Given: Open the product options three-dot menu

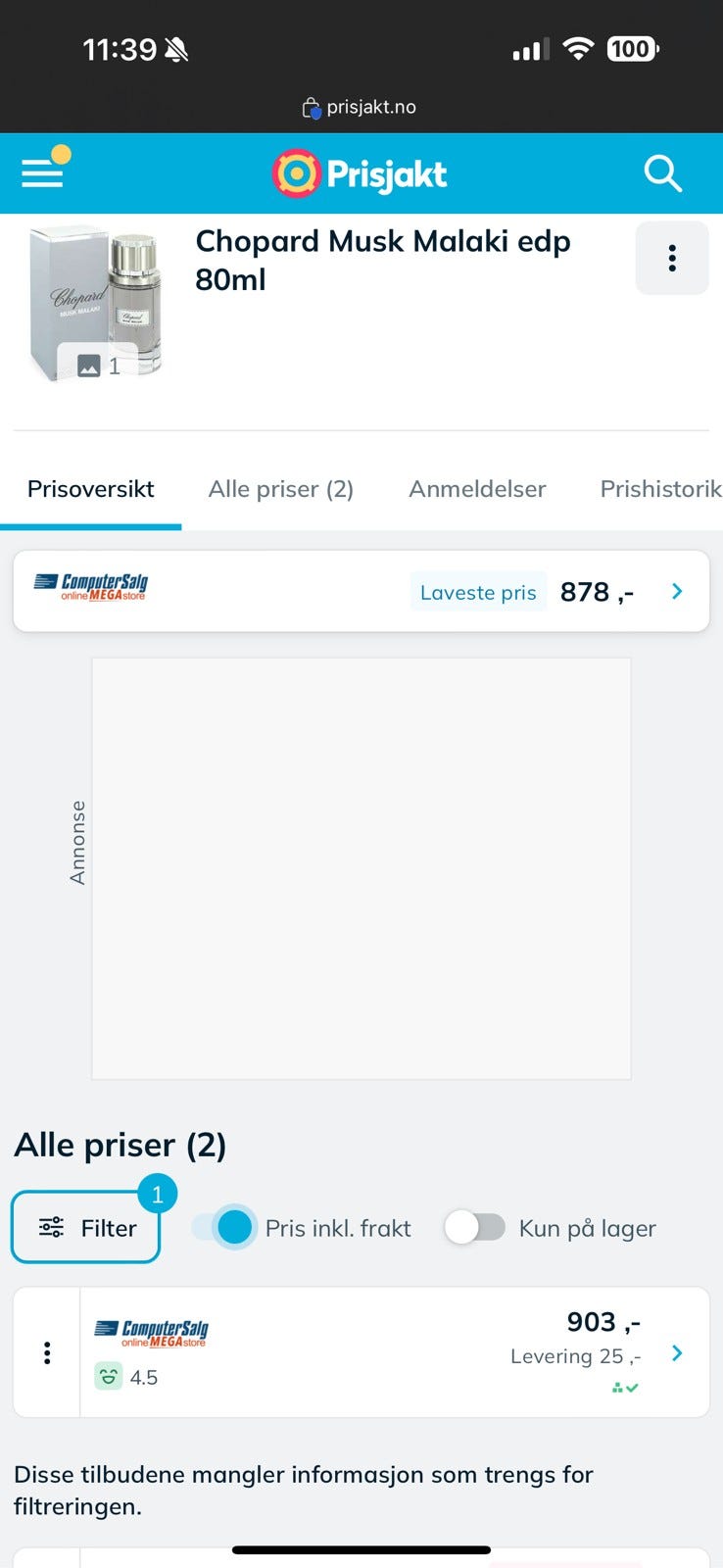Looking at the screenshot, I should click(671, 258).
